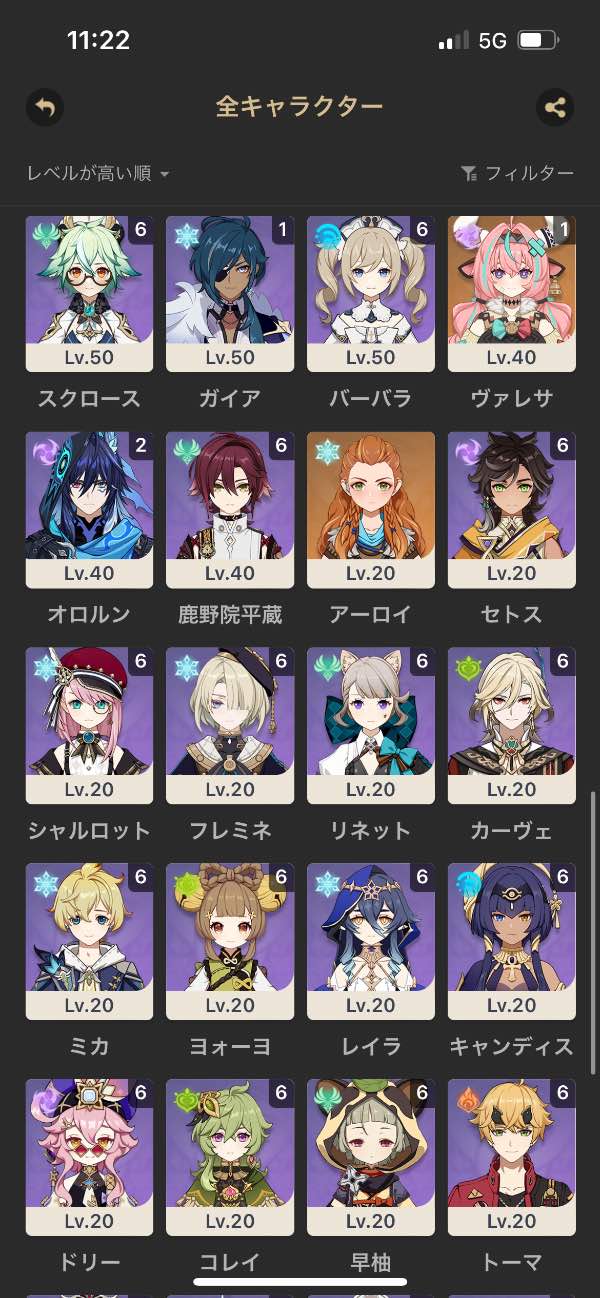Open キャンディス character card
Screen dimensions: 600x1298
(x=512, y=941)
